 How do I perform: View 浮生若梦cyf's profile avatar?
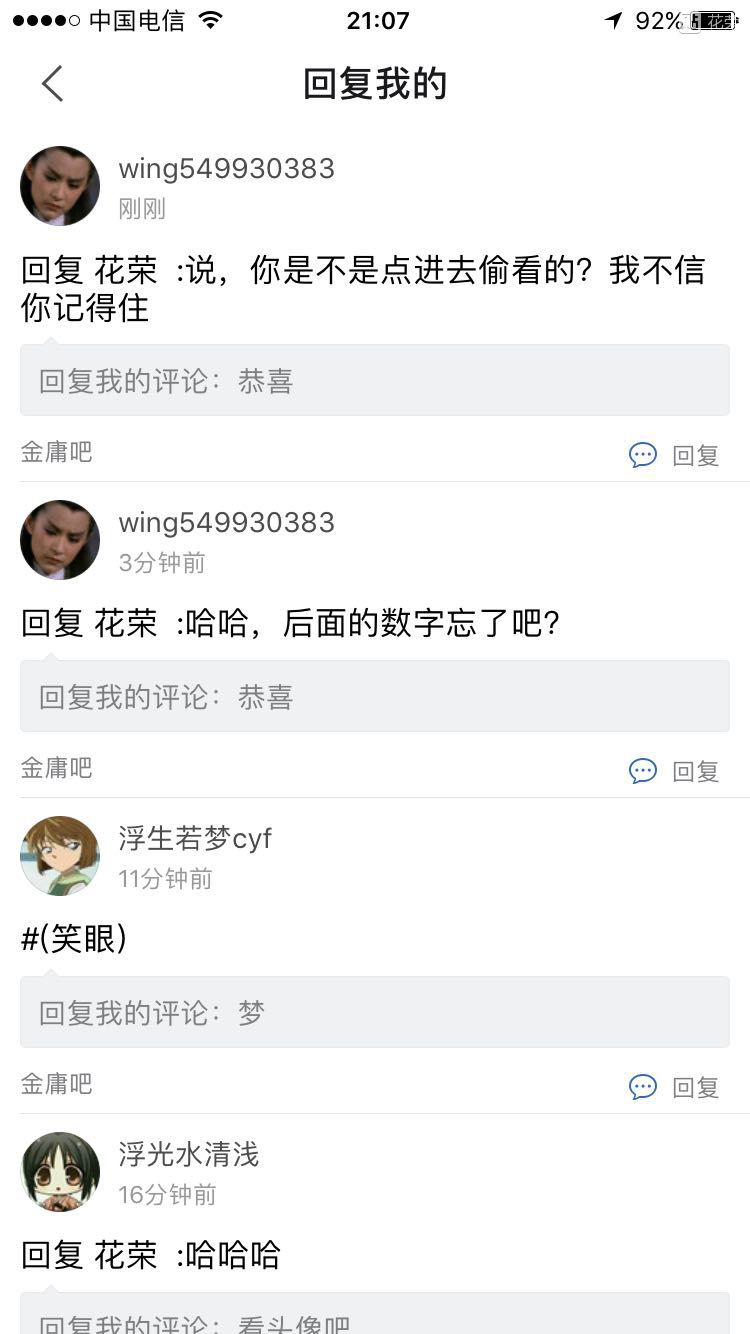click(x=60, y=856)
